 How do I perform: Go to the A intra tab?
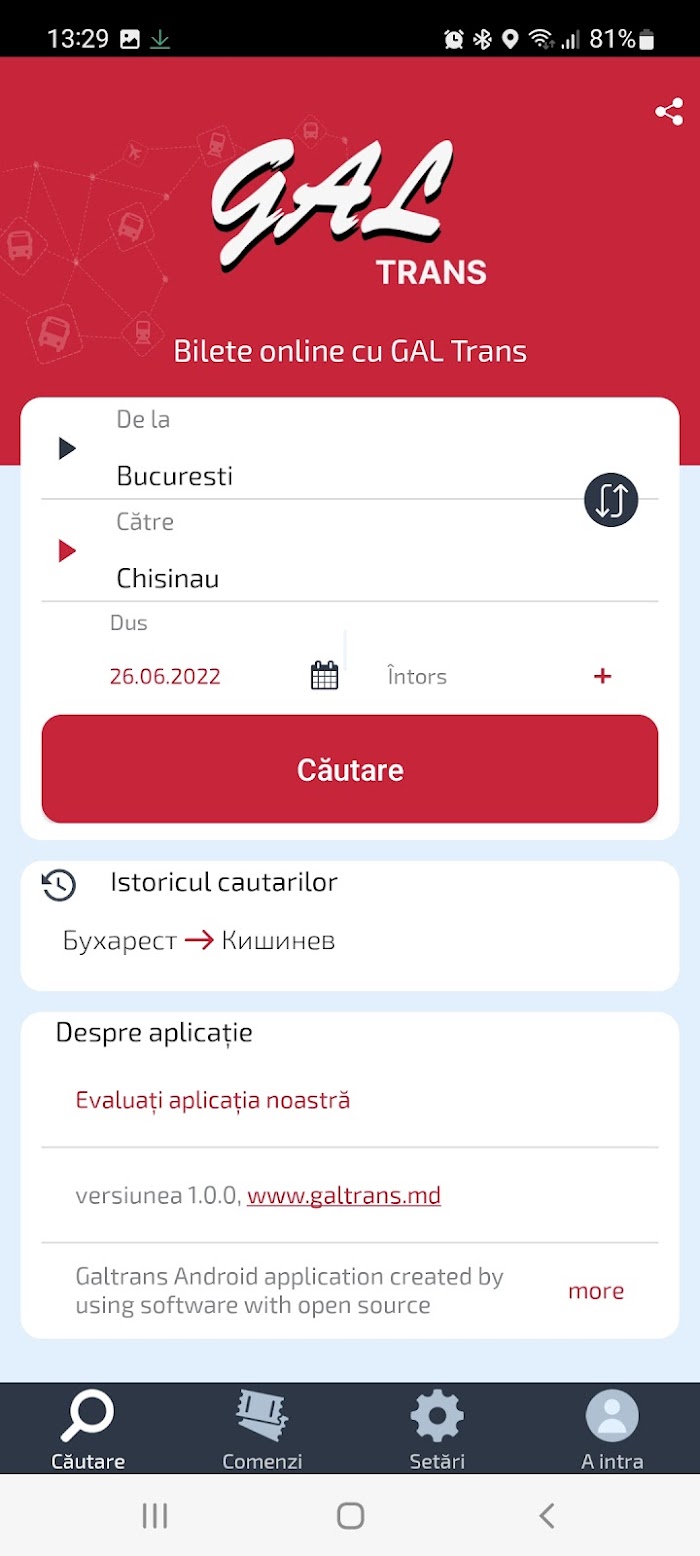coord(612,1430)
